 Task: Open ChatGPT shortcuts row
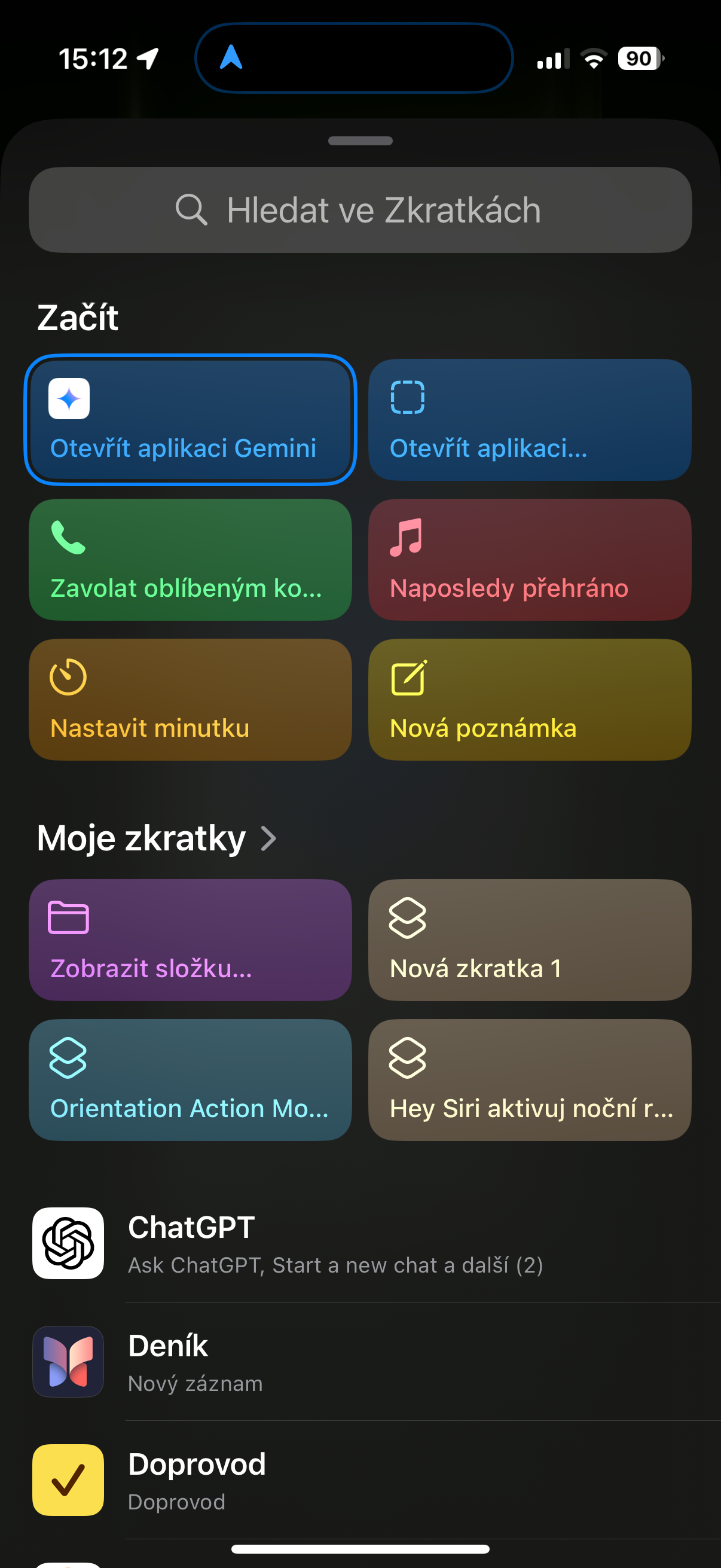[x=360, y=1243]
